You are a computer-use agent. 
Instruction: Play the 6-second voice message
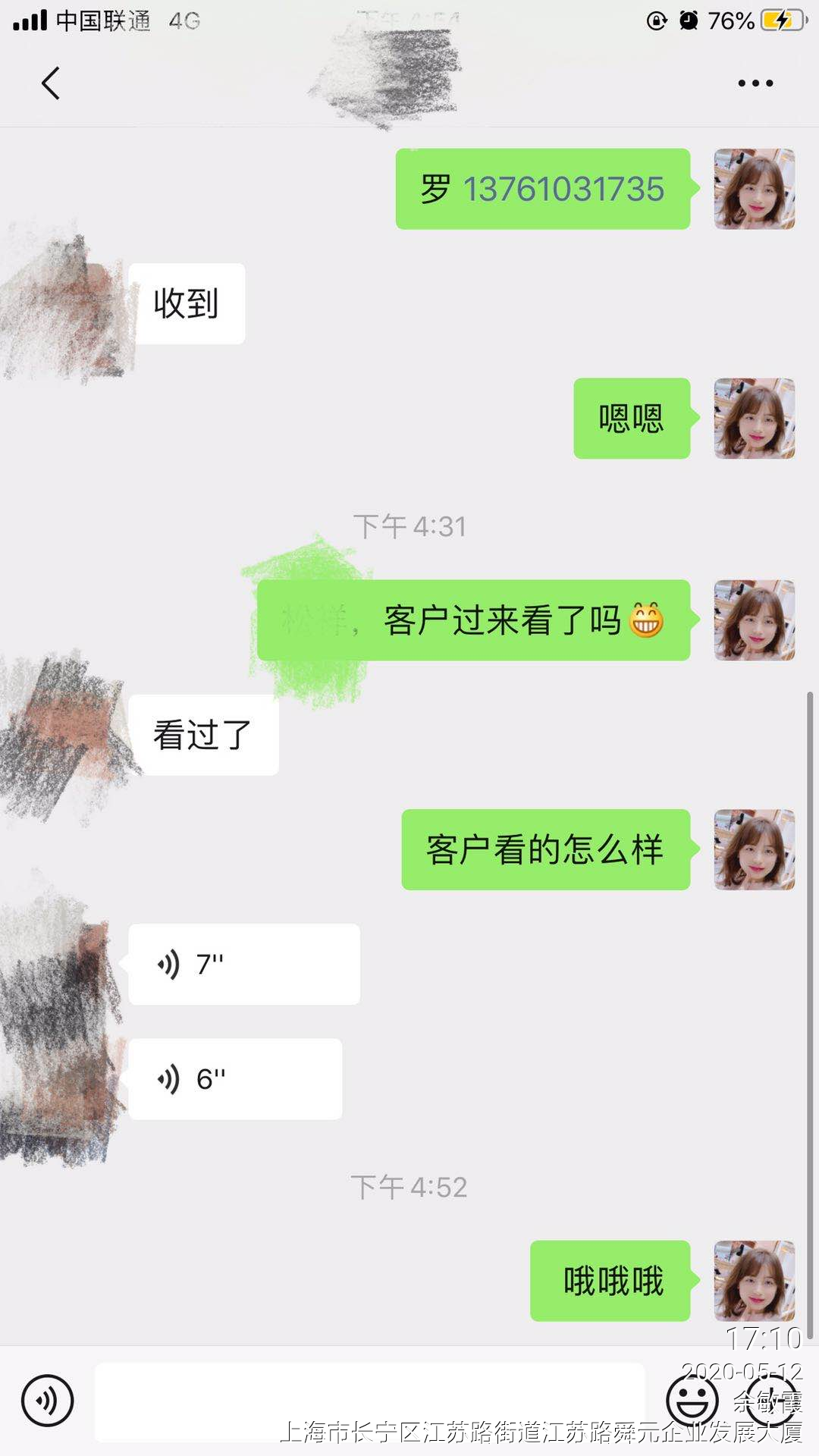235,1079
